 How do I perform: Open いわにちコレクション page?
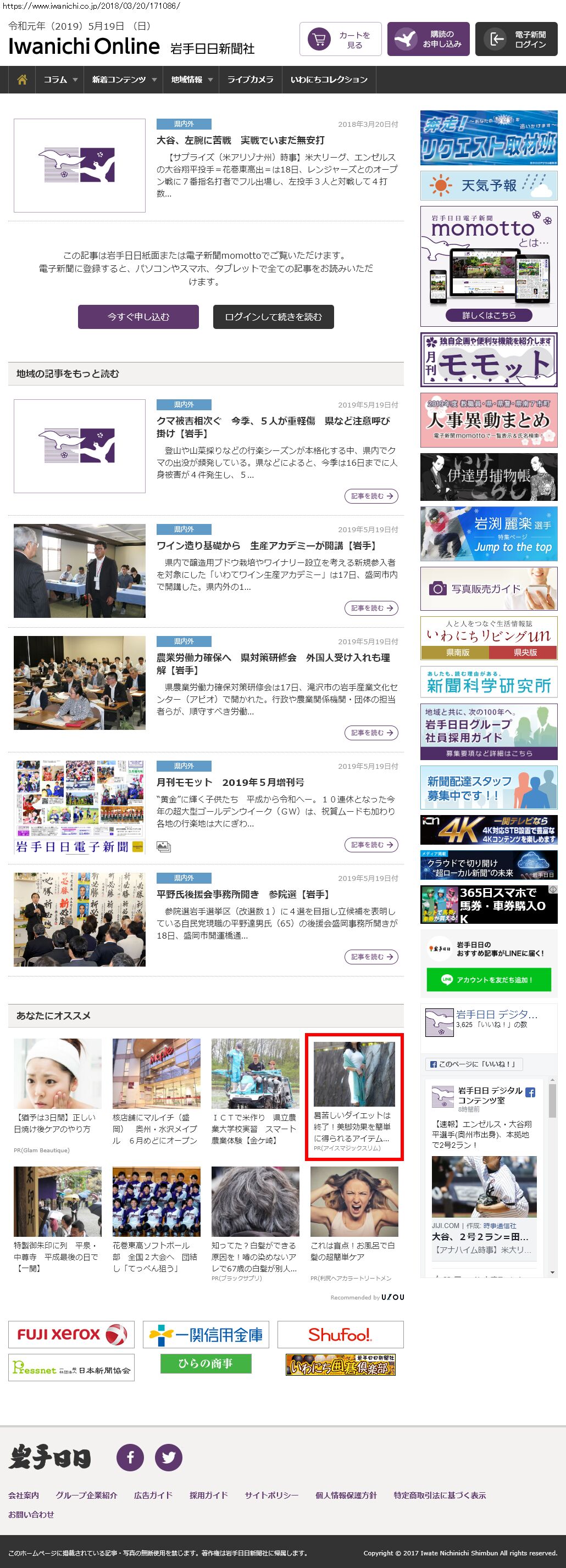tap(329, 80)
